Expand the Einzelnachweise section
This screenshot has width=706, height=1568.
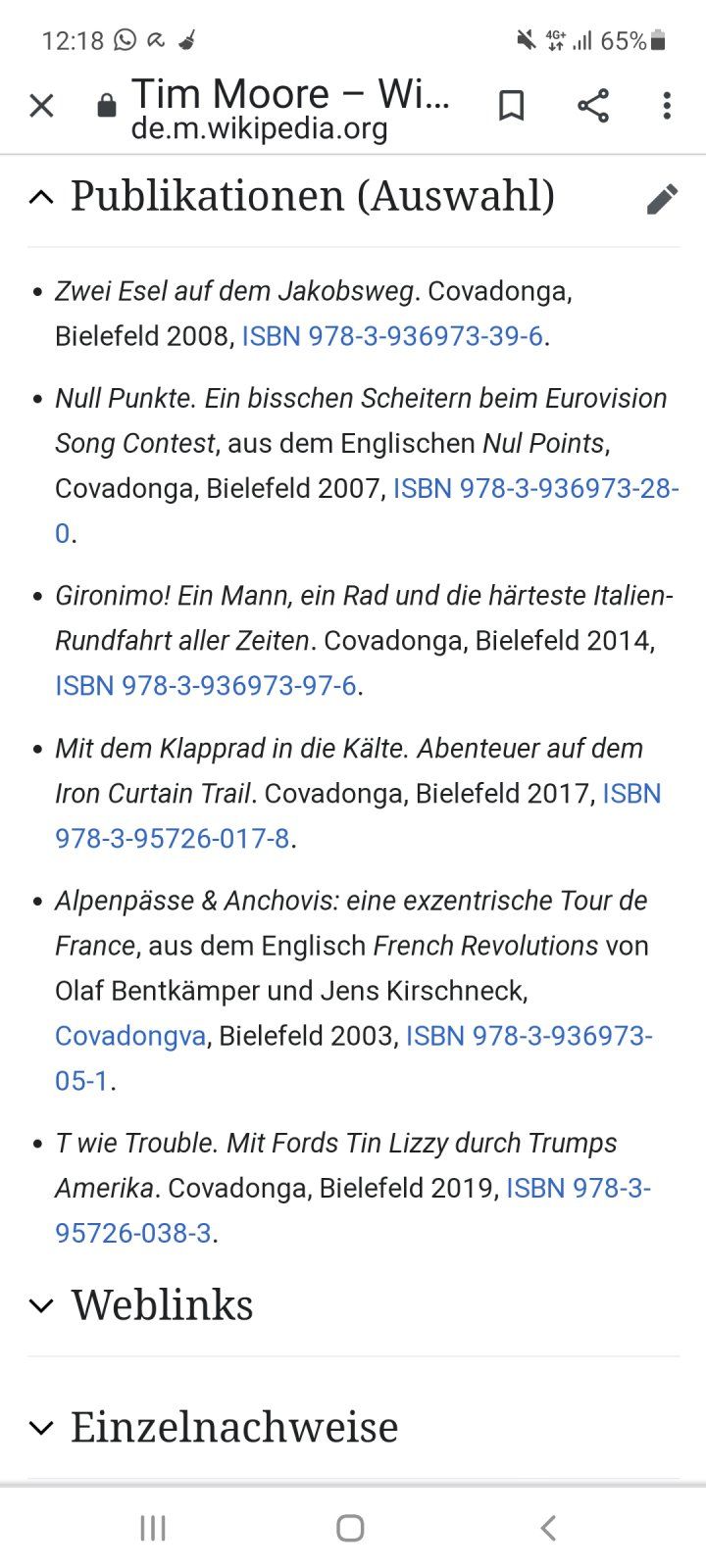233,1427
